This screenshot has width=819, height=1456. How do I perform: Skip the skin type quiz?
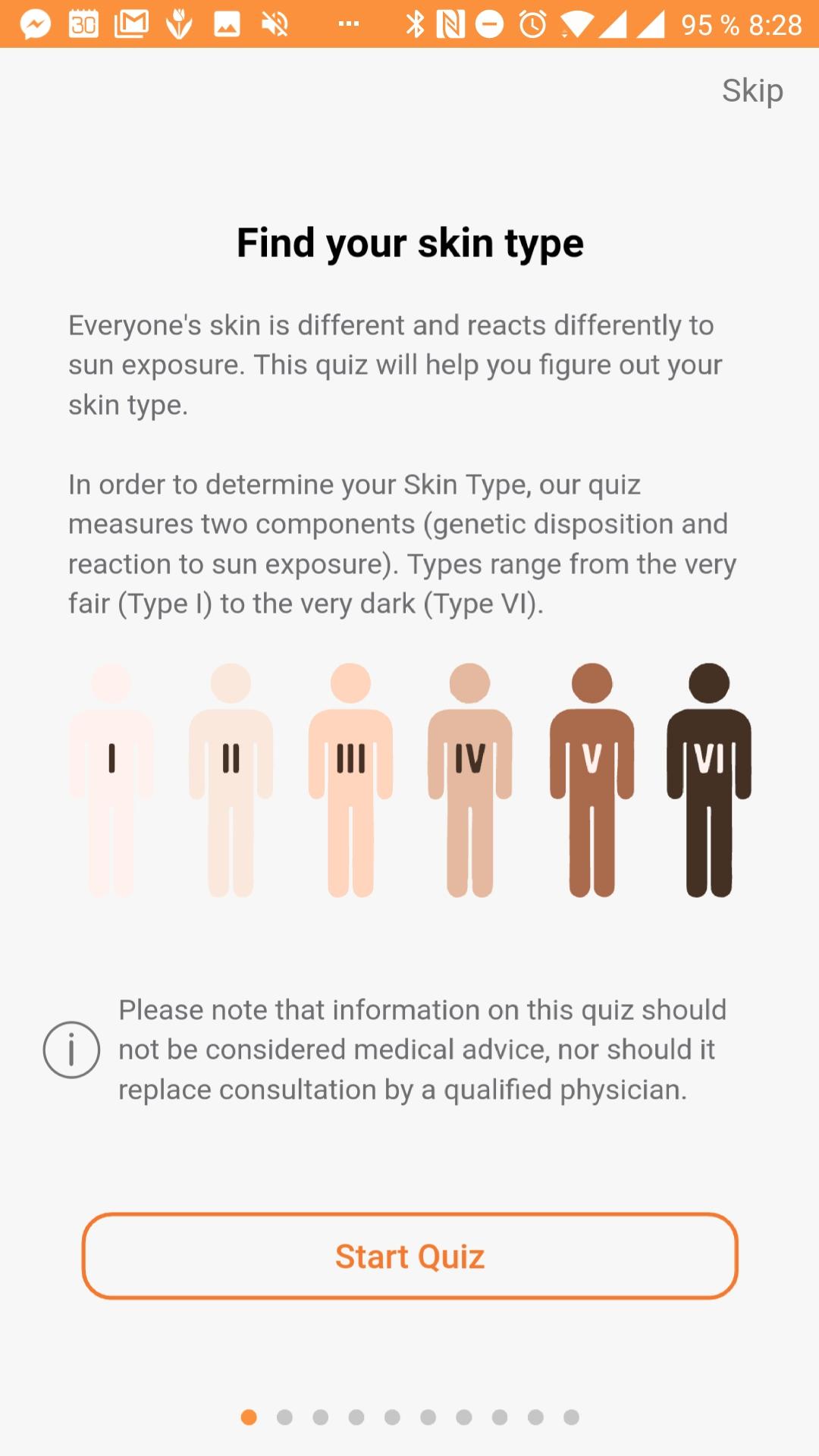(x=752, y=91)
